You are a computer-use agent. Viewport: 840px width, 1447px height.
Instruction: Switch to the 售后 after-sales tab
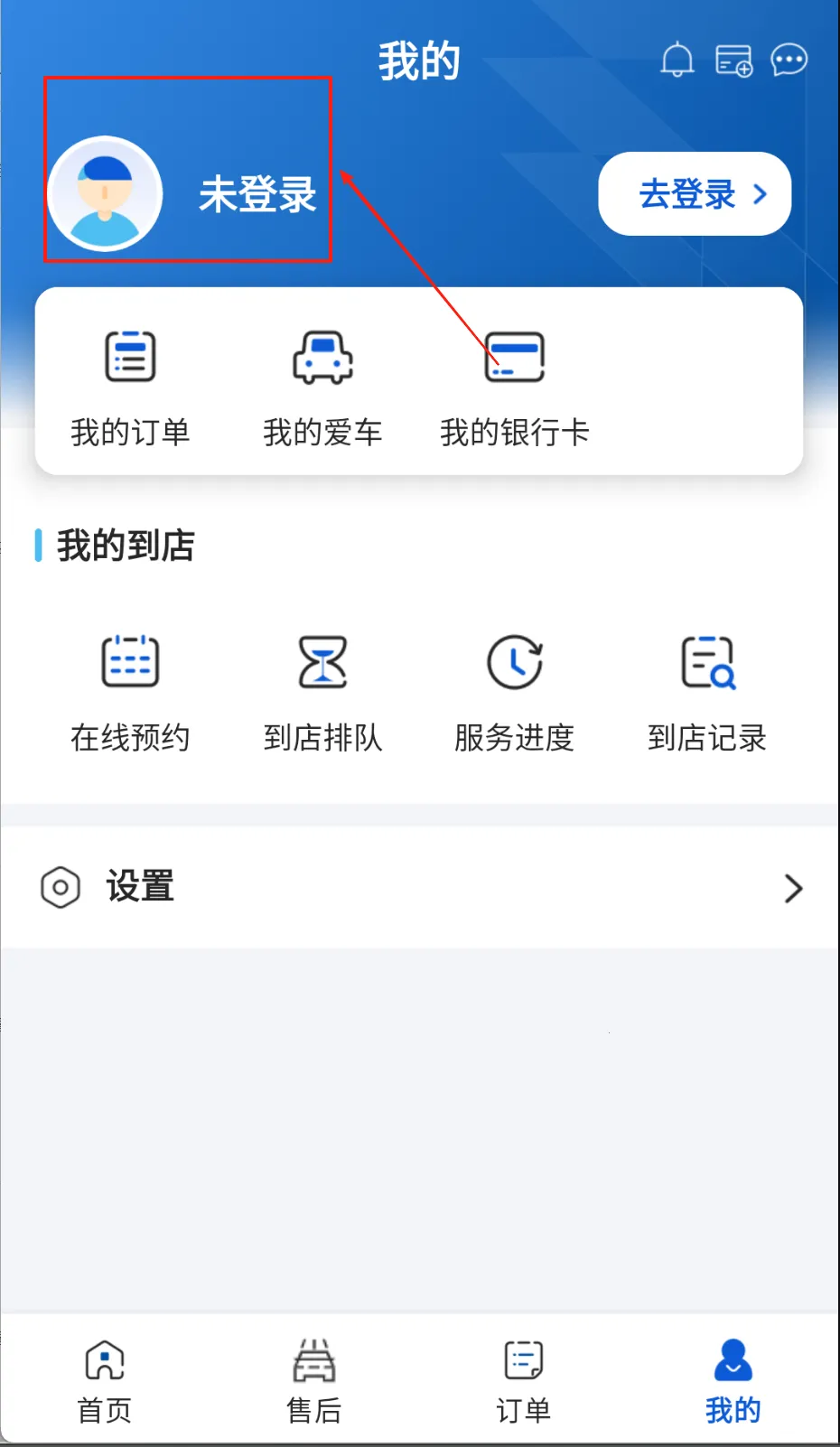point(313,1377)
